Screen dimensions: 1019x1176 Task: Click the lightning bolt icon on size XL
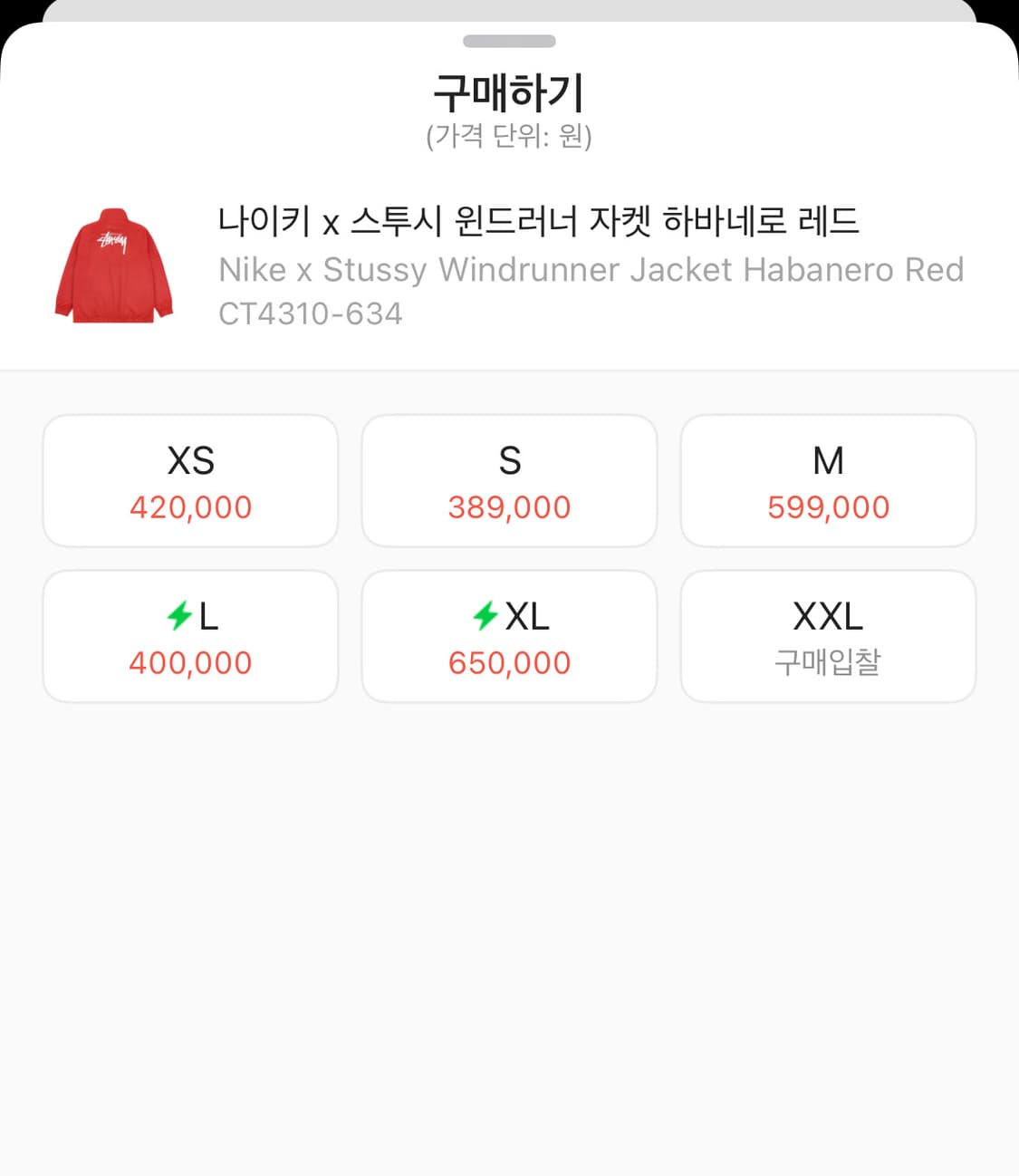click(x=486, y=617)
